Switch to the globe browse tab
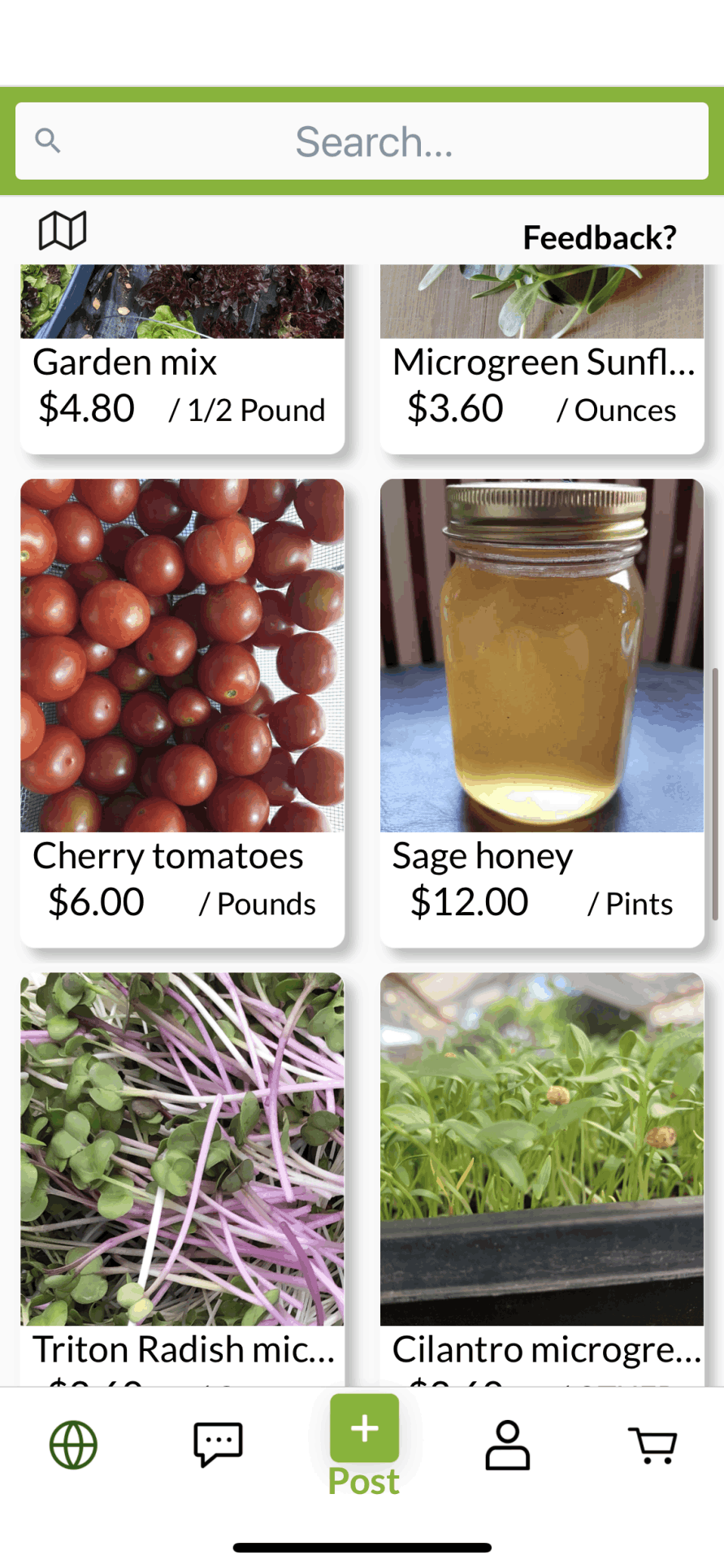724x1568 pixels. pos(73,1444)
